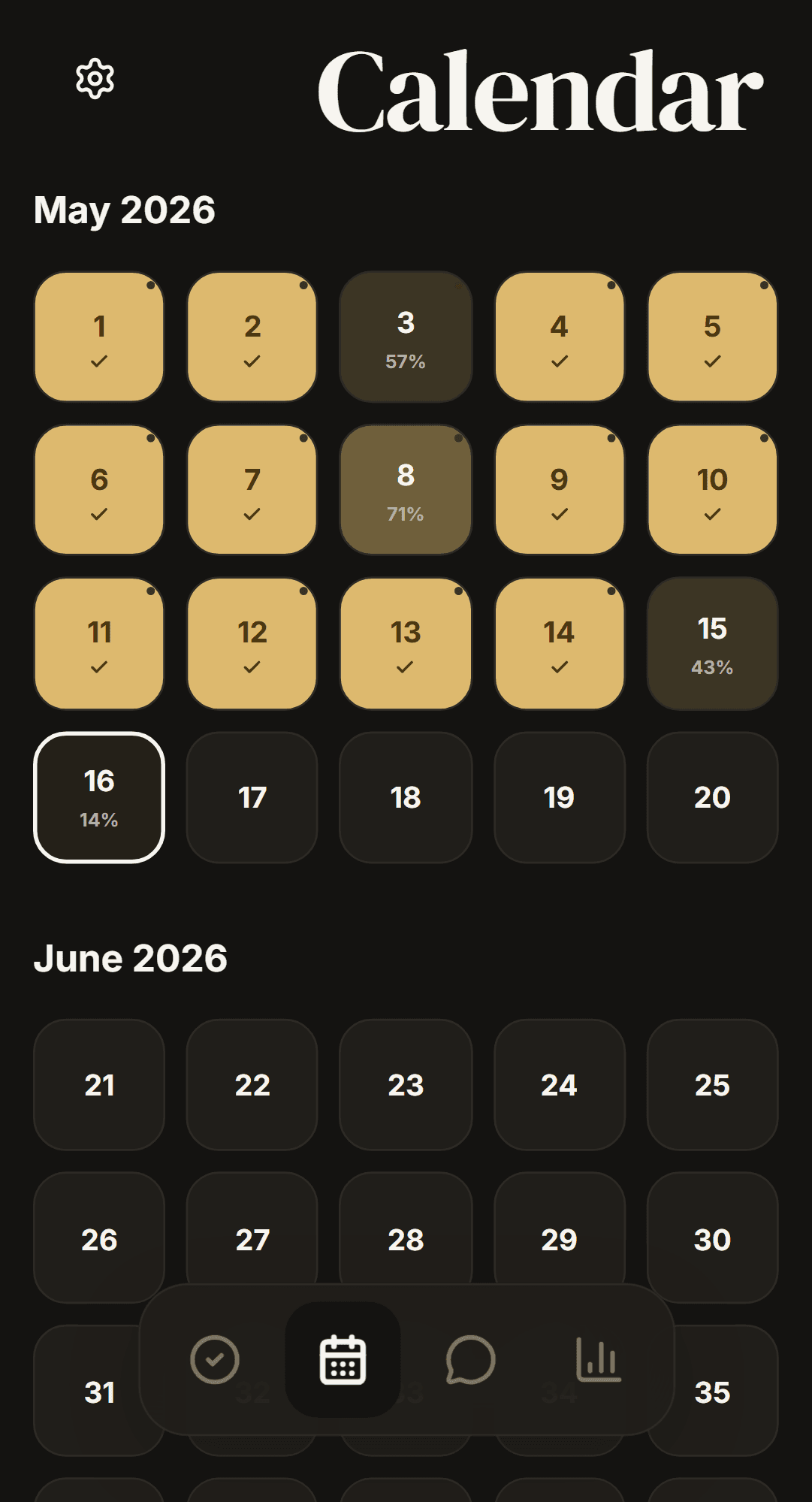Open the chat bubble tab
The height and width of the screenshot is (1502, 812).
pyautogui.click(x=470, y=1359)
